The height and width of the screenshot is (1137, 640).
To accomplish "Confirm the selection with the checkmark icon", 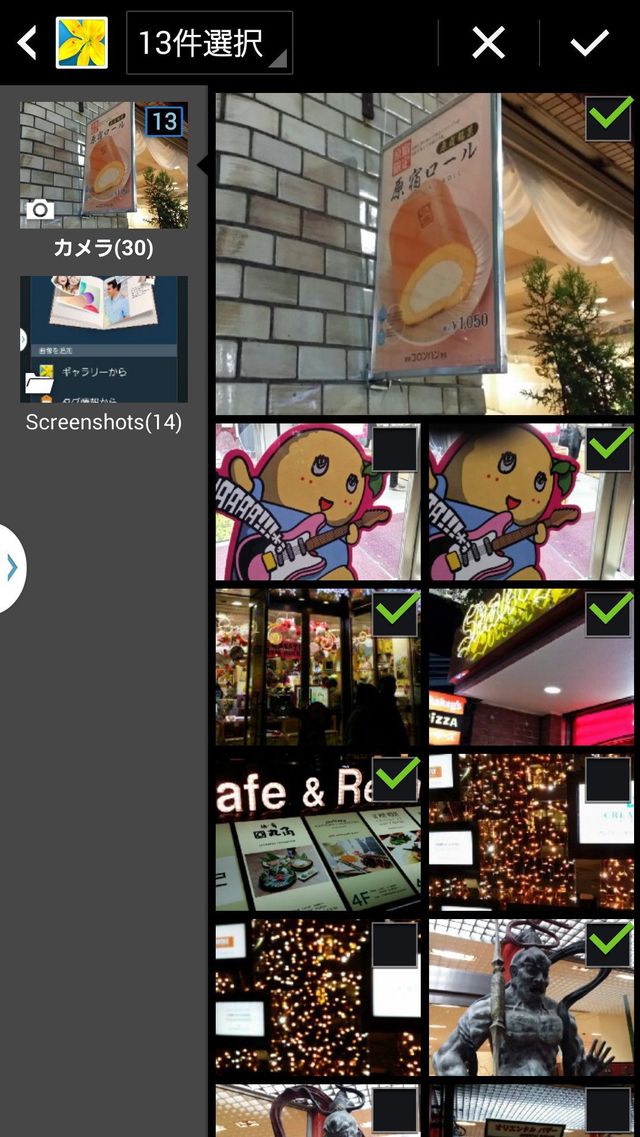I will (x=589, y=43).
